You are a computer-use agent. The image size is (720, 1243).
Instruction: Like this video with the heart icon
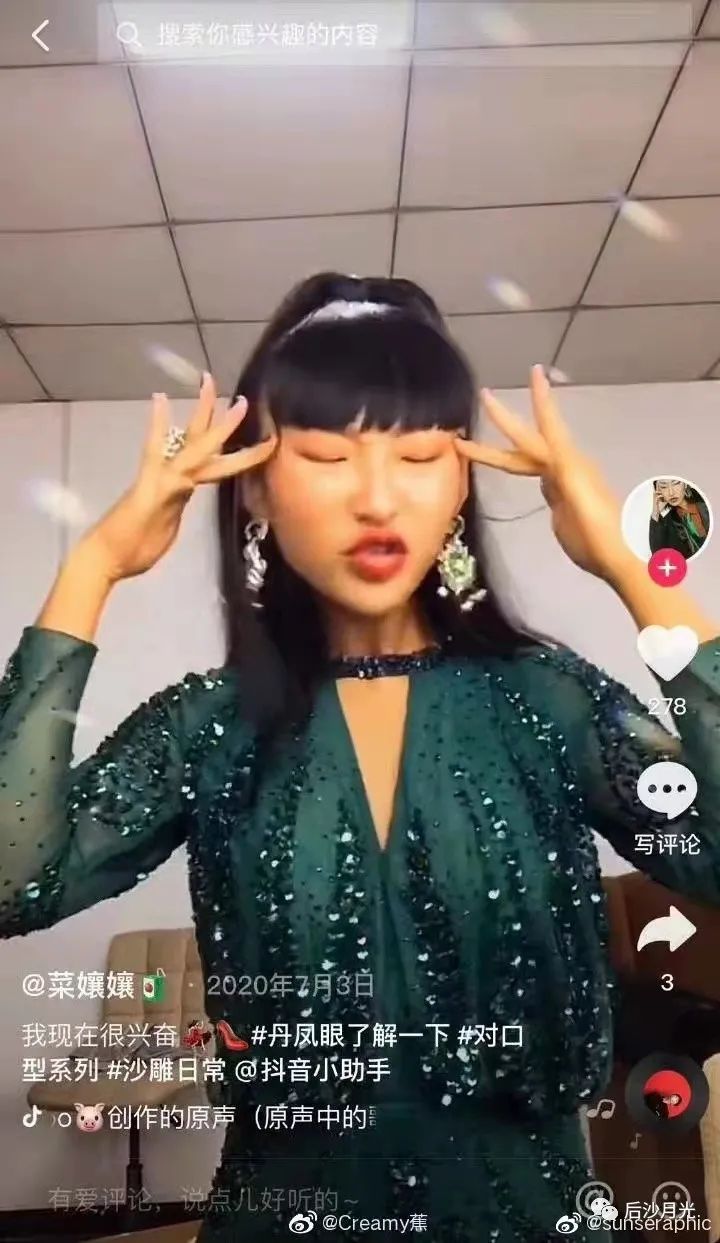tap(667, 652)
